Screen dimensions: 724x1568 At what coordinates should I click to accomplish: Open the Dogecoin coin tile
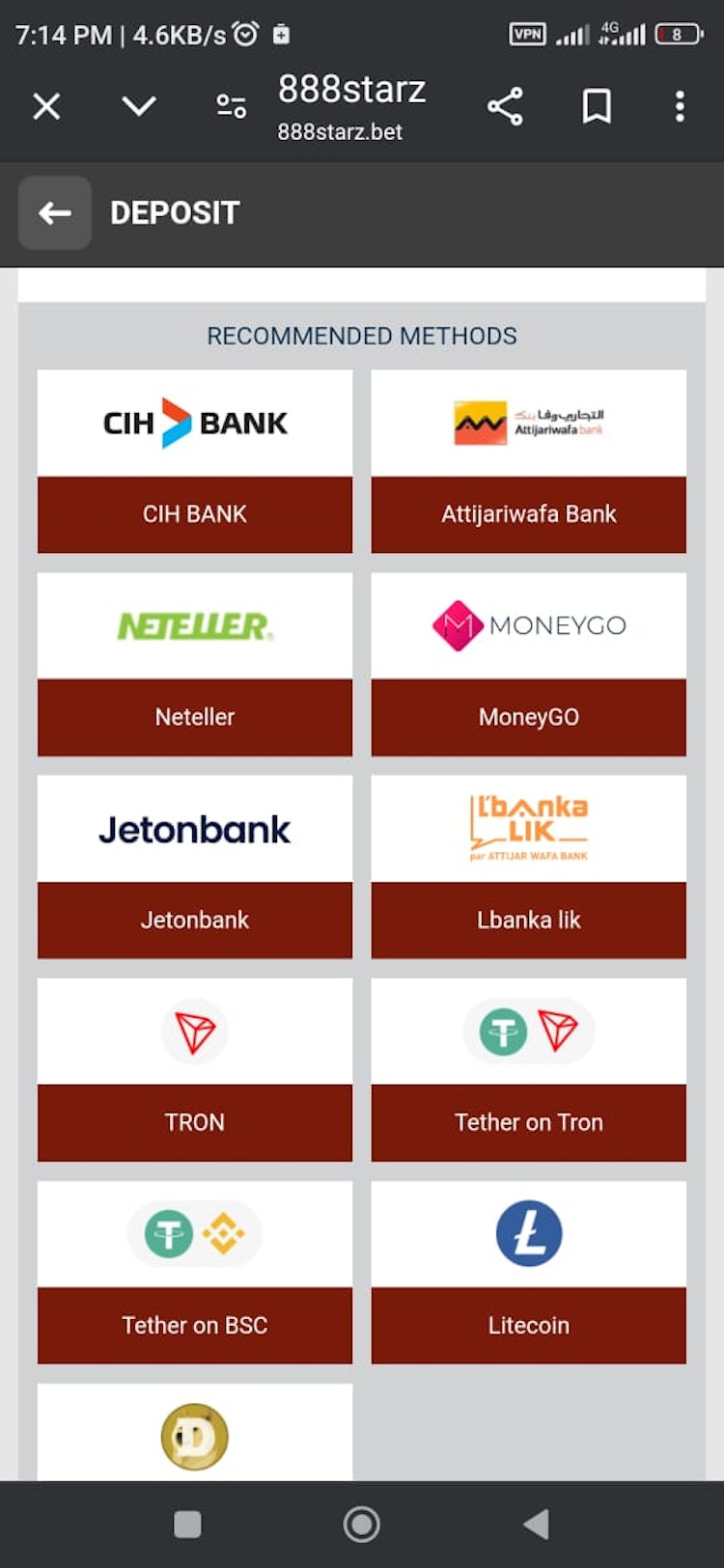click(195, 1435)
